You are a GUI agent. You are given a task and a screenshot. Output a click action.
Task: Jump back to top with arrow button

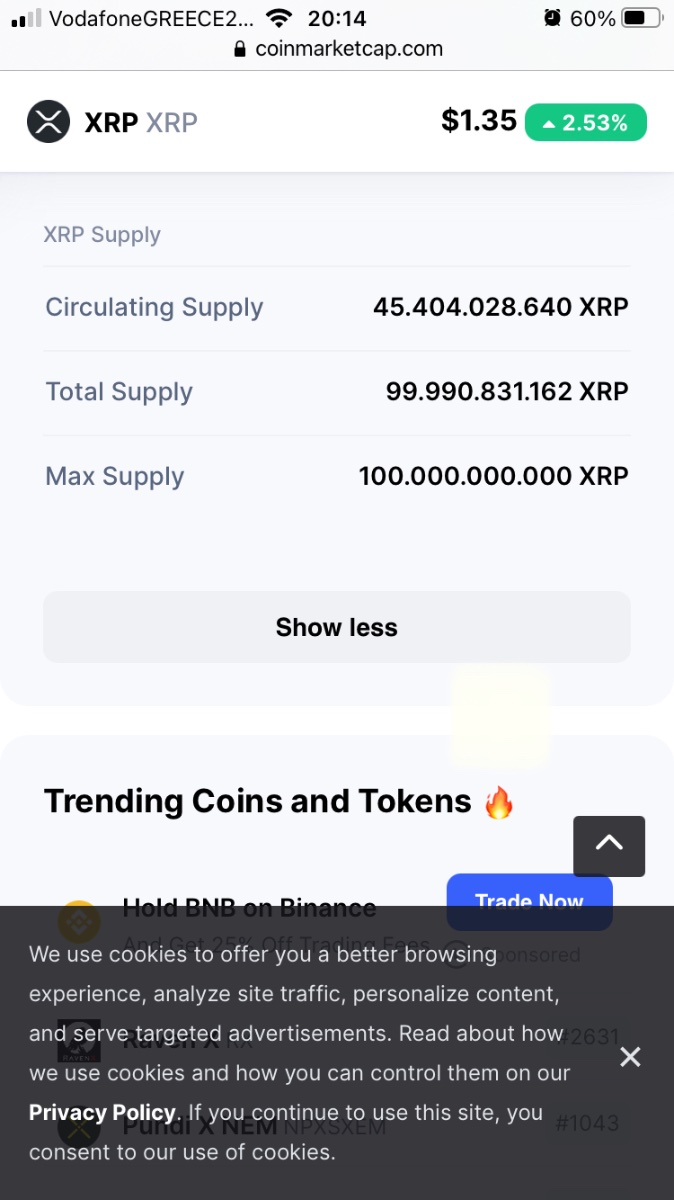click(x=609, y=846)
